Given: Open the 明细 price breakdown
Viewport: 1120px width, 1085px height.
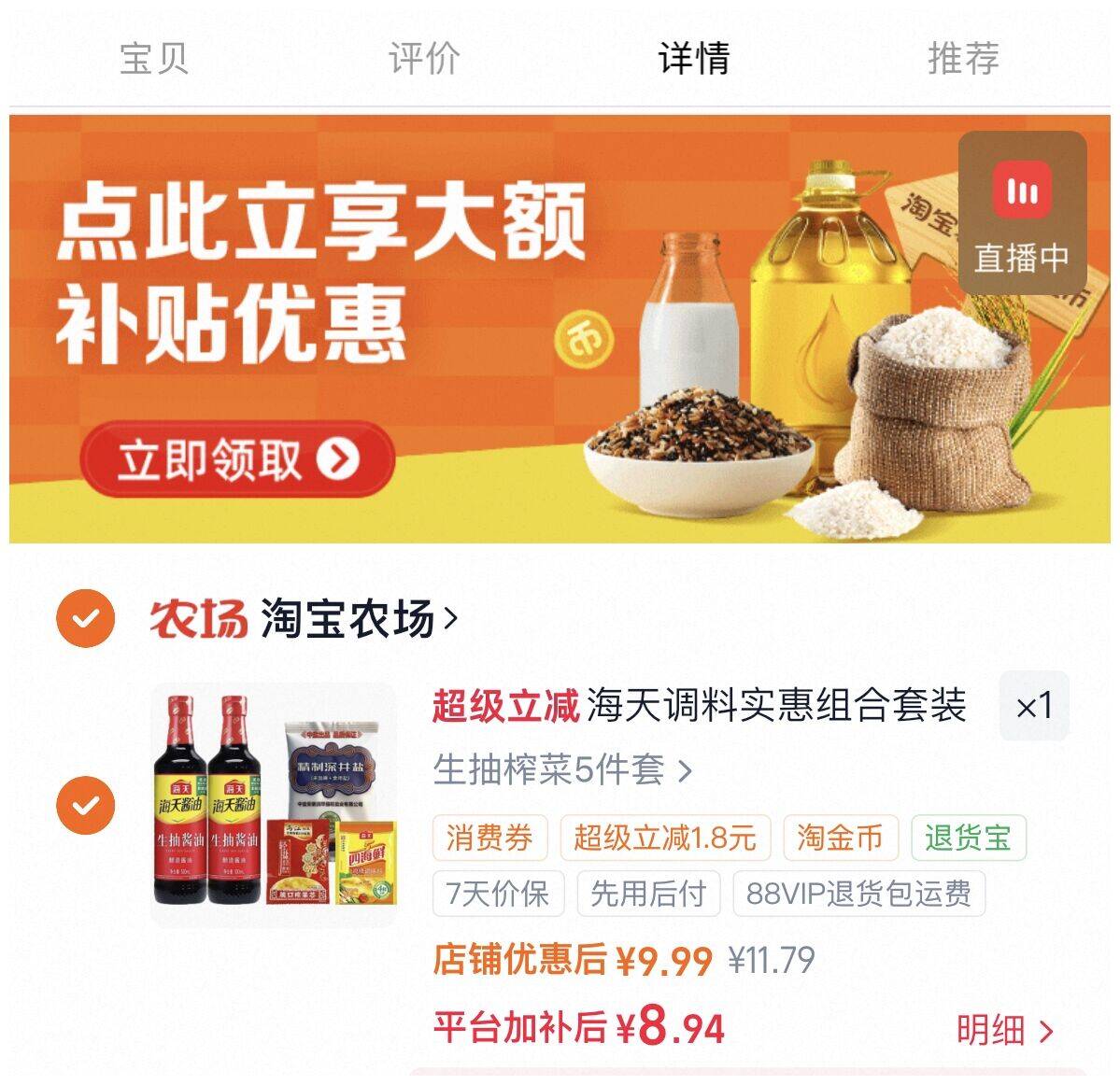Looking at the screenshot, I should coord(1005,1030).
